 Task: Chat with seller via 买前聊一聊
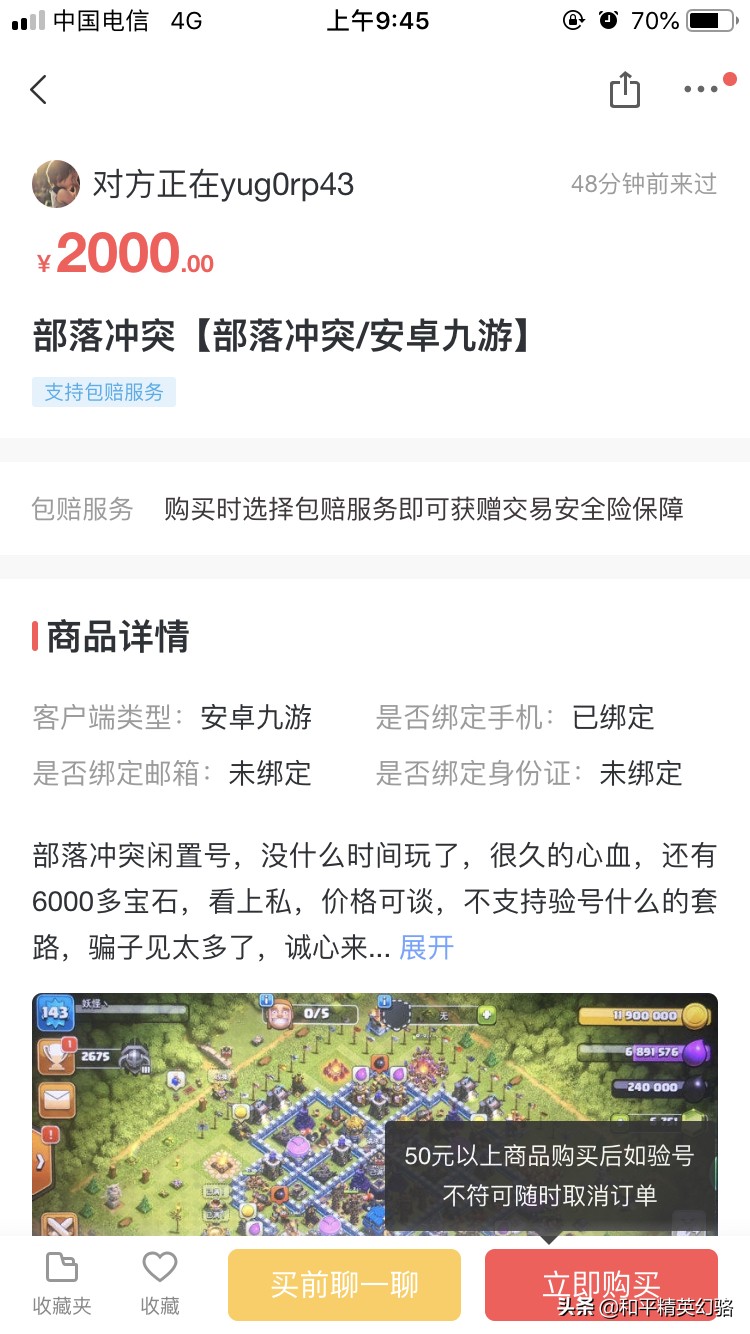(344, 1285)
